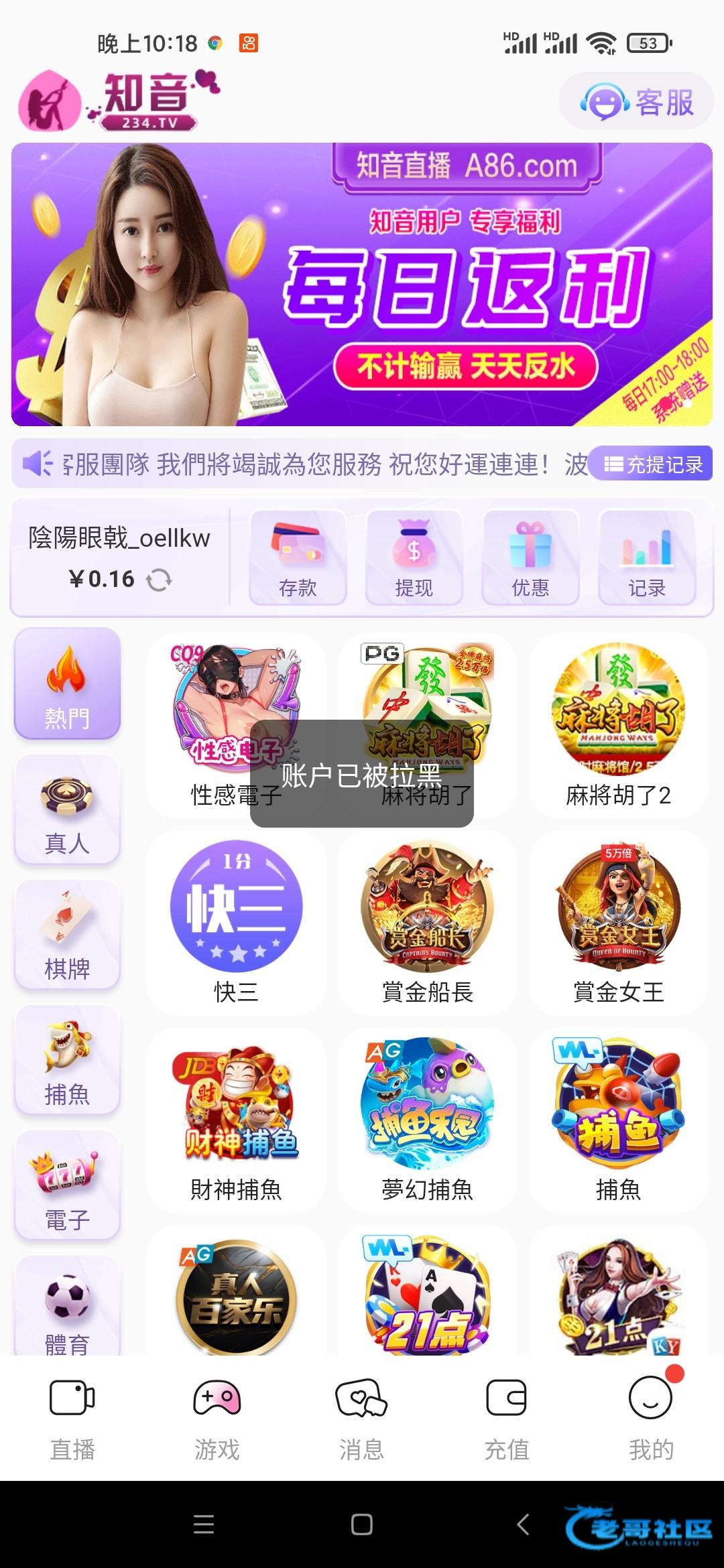Screen dimensions: 724x1568
Task: Open the 賞金女王 game
Action: pos(618,921)
